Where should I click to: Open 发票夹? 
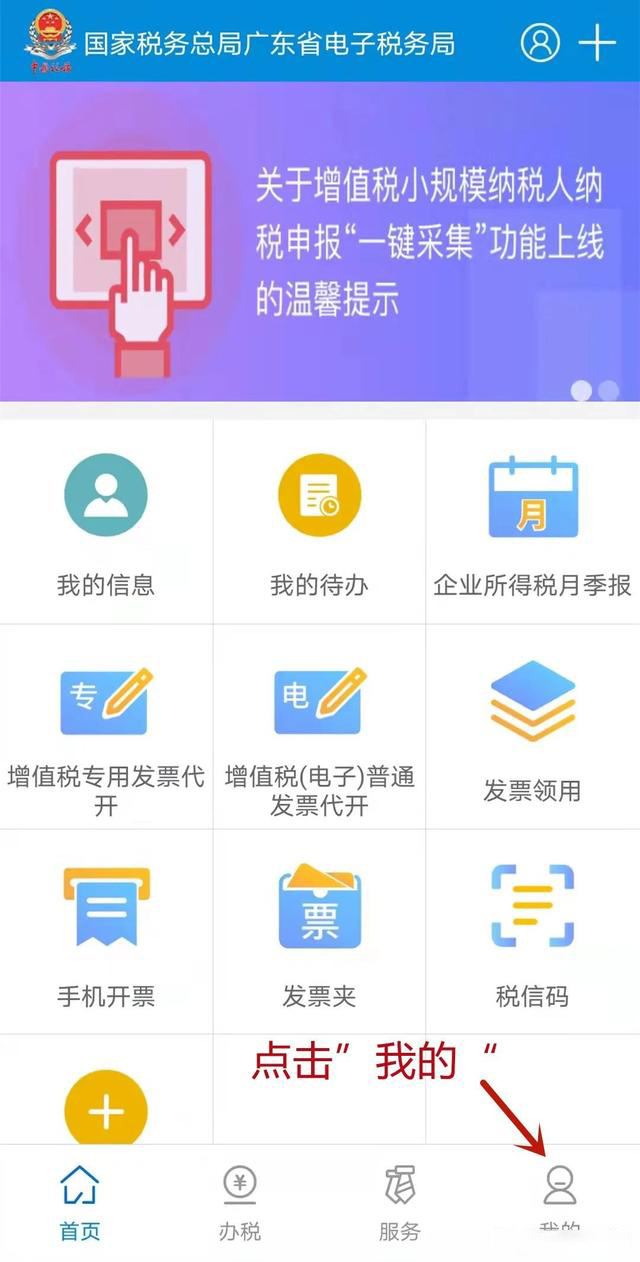319,933
